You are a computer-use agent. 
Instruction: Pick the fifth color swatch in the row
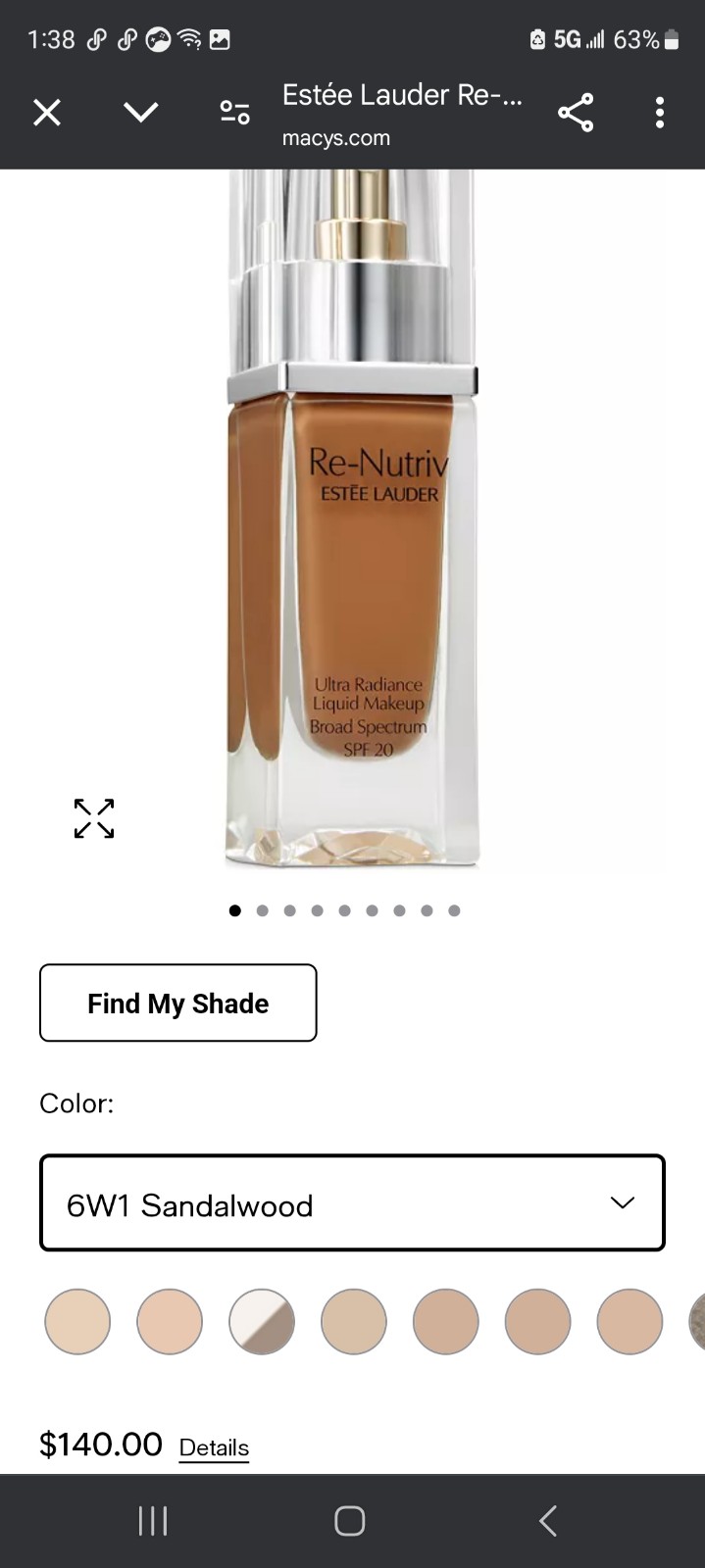pos(446,1321)
